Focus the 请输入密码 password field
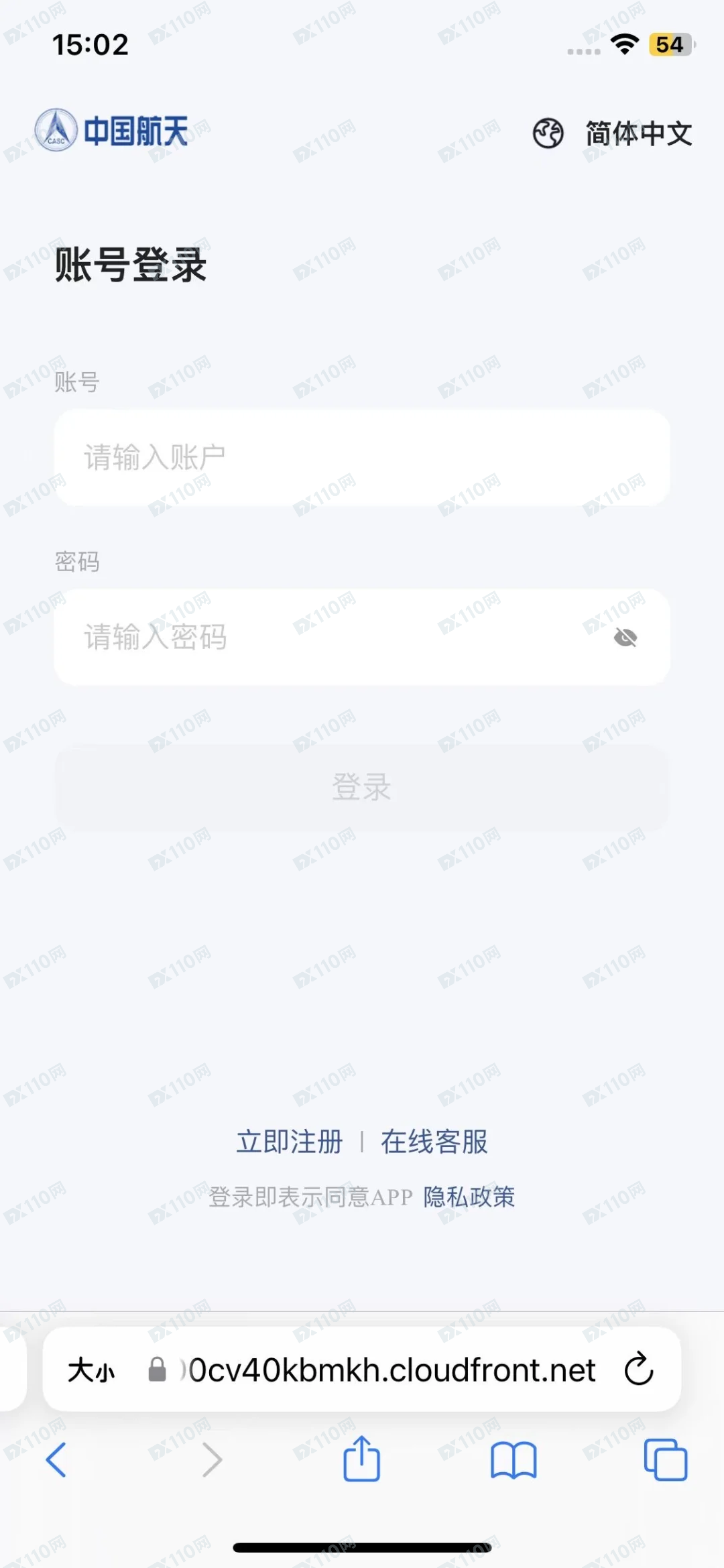The height and width of the screenshot is (1568, 724). pyautogui.click(x=322, y=637)
